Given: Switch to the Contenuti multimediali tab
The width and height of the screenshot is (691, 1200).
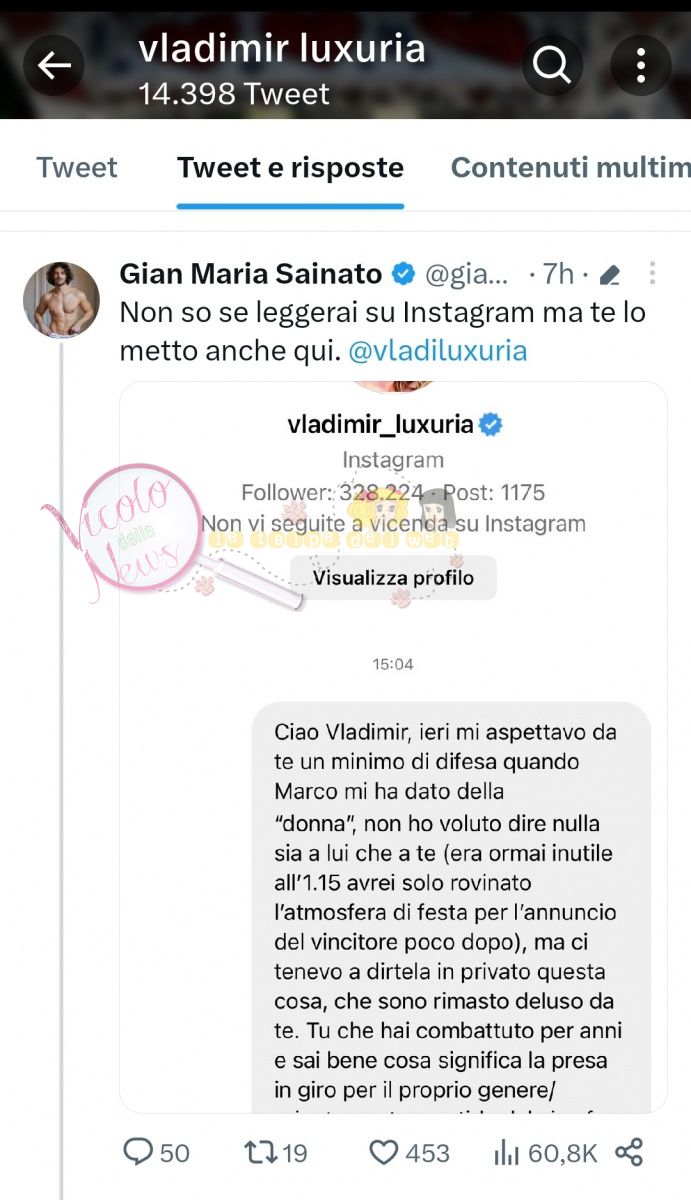Looking at the screenshot, I should (x=570, y=168).
